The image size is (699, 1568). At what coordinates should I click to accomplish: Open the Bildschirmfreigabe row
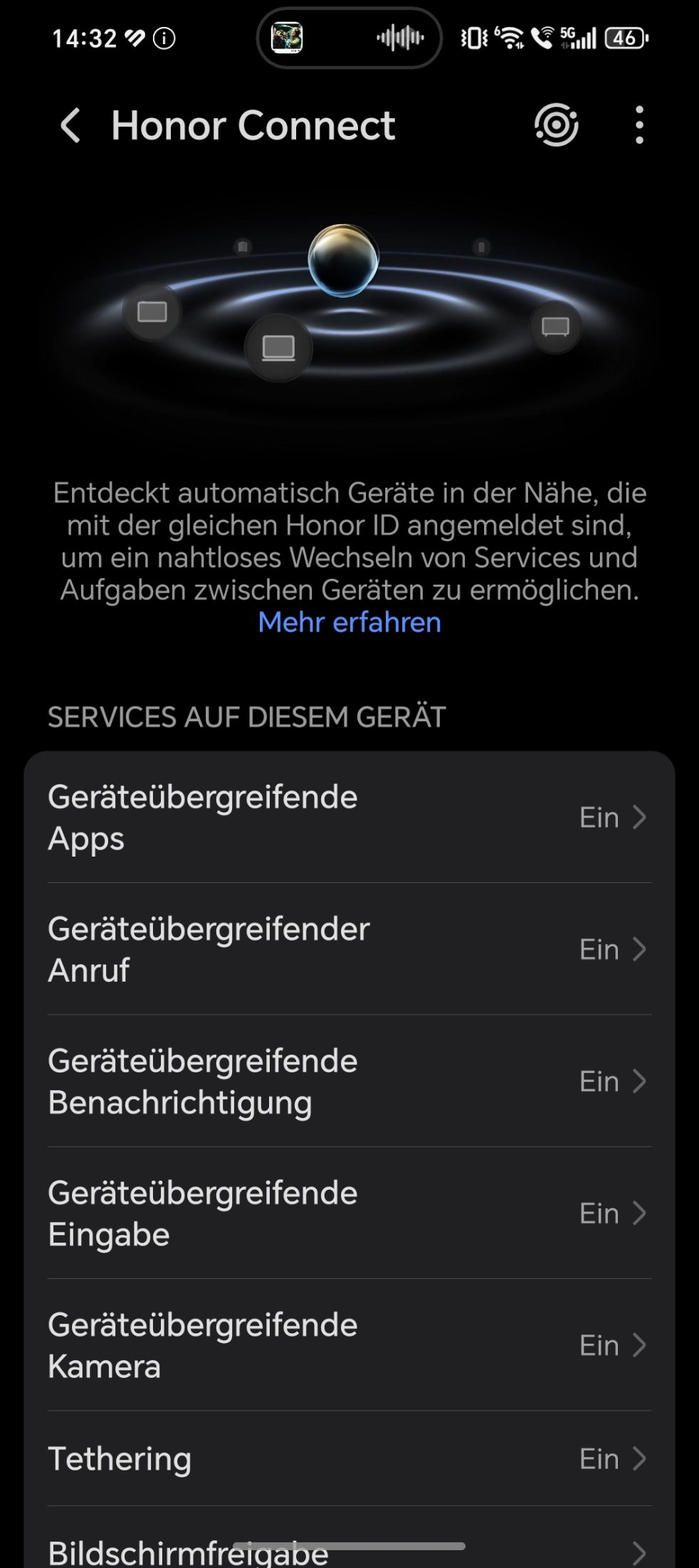pyautogui.click(x=349, y=1549)
